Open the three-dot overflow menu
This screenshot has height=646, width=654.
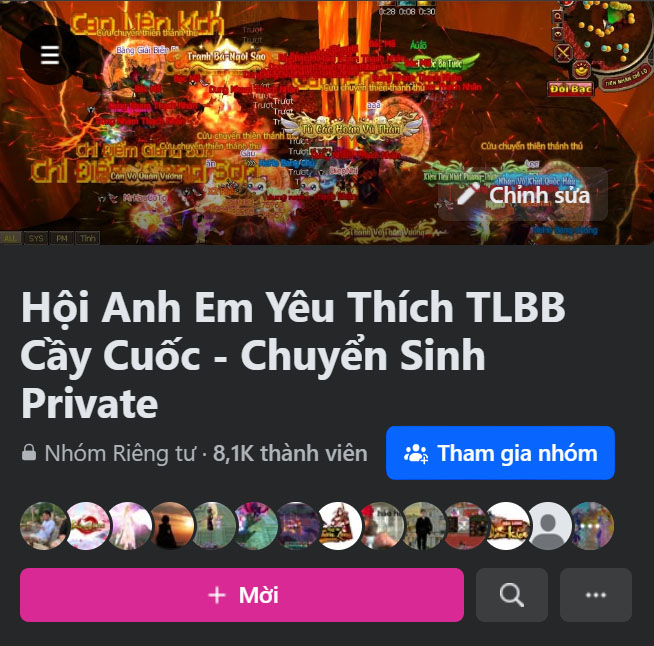coord(596,595)
